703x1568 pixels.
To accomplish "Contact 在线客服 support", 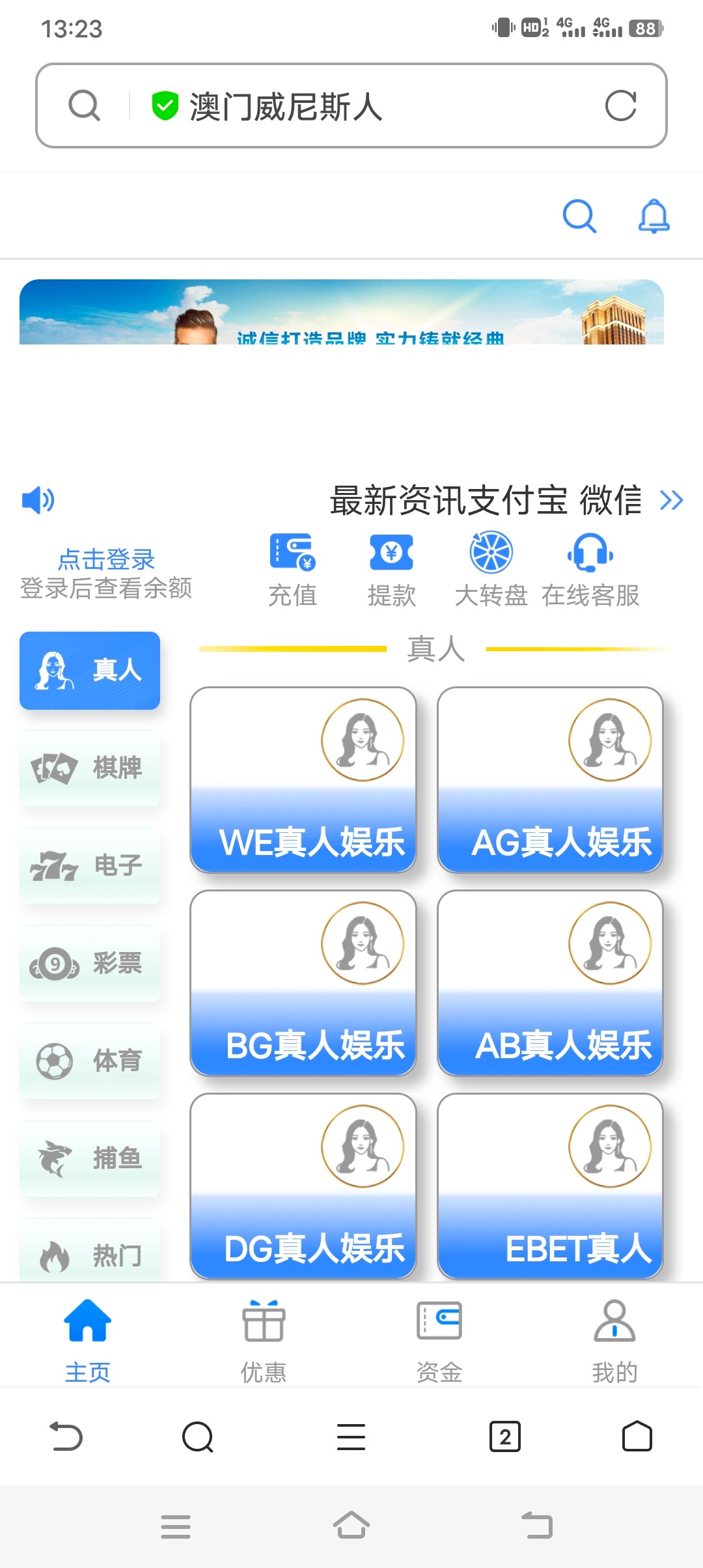I will [590, 570].
